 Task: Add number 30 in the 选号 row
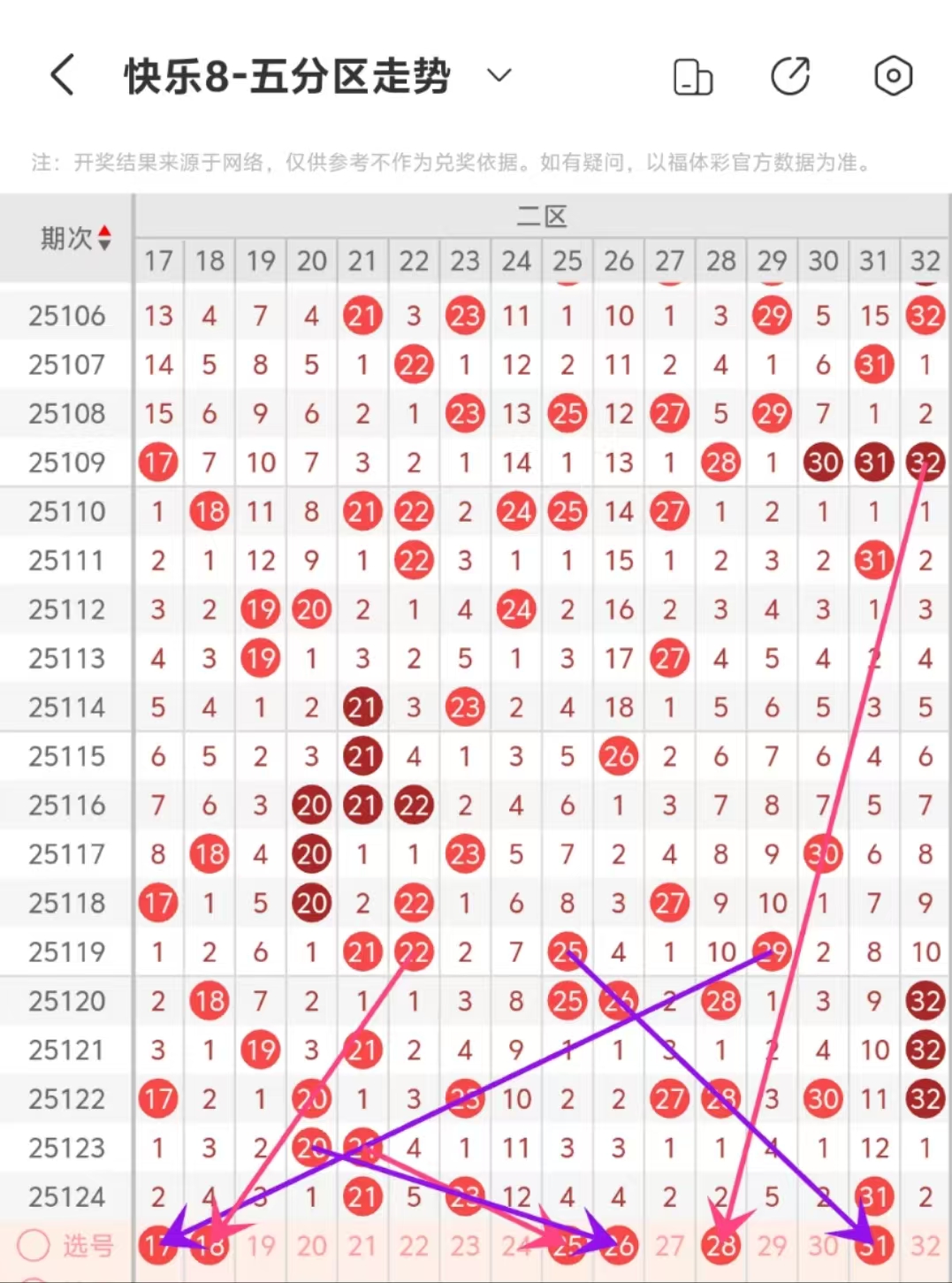[x=823, y=1246]
